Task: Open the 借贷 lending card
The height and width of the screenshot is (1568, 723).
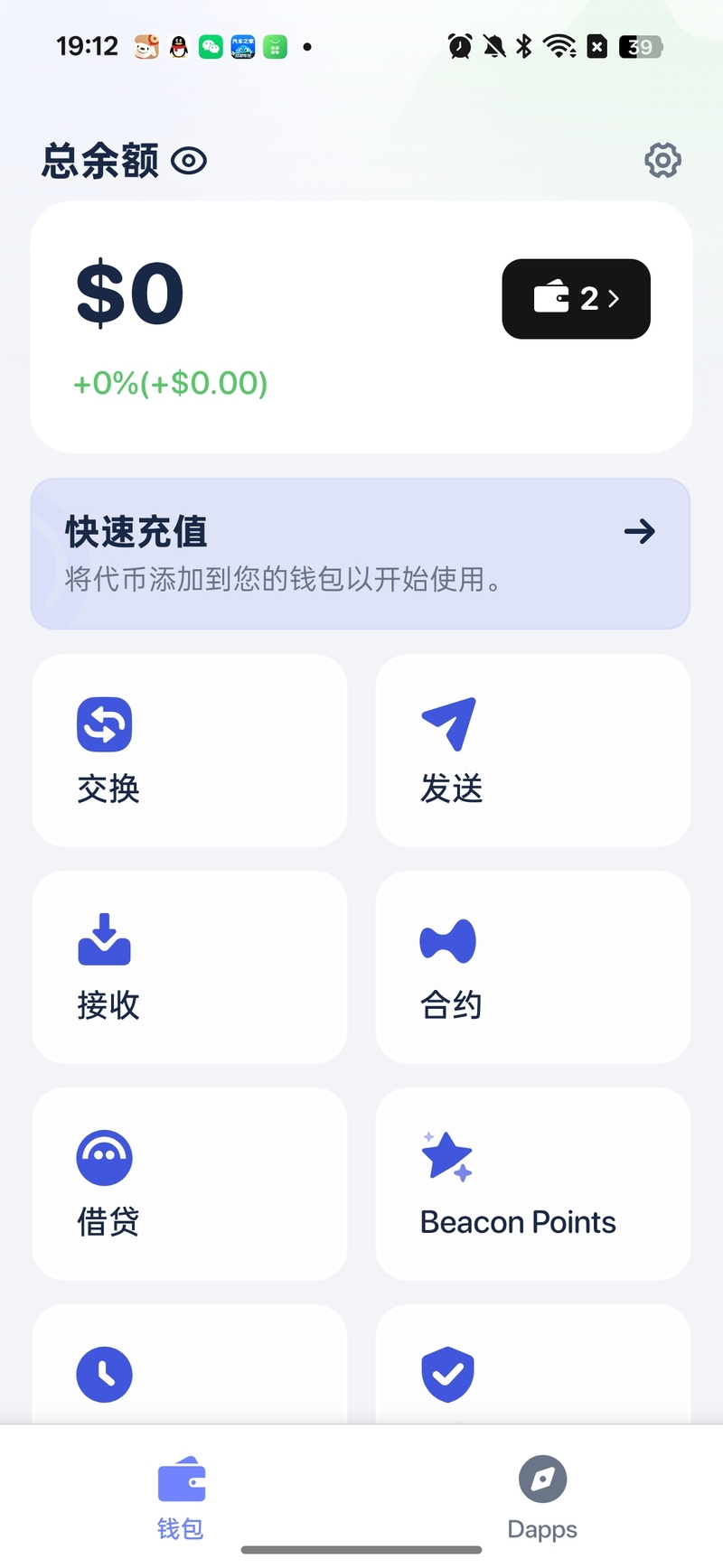Action: (190, 1183)
